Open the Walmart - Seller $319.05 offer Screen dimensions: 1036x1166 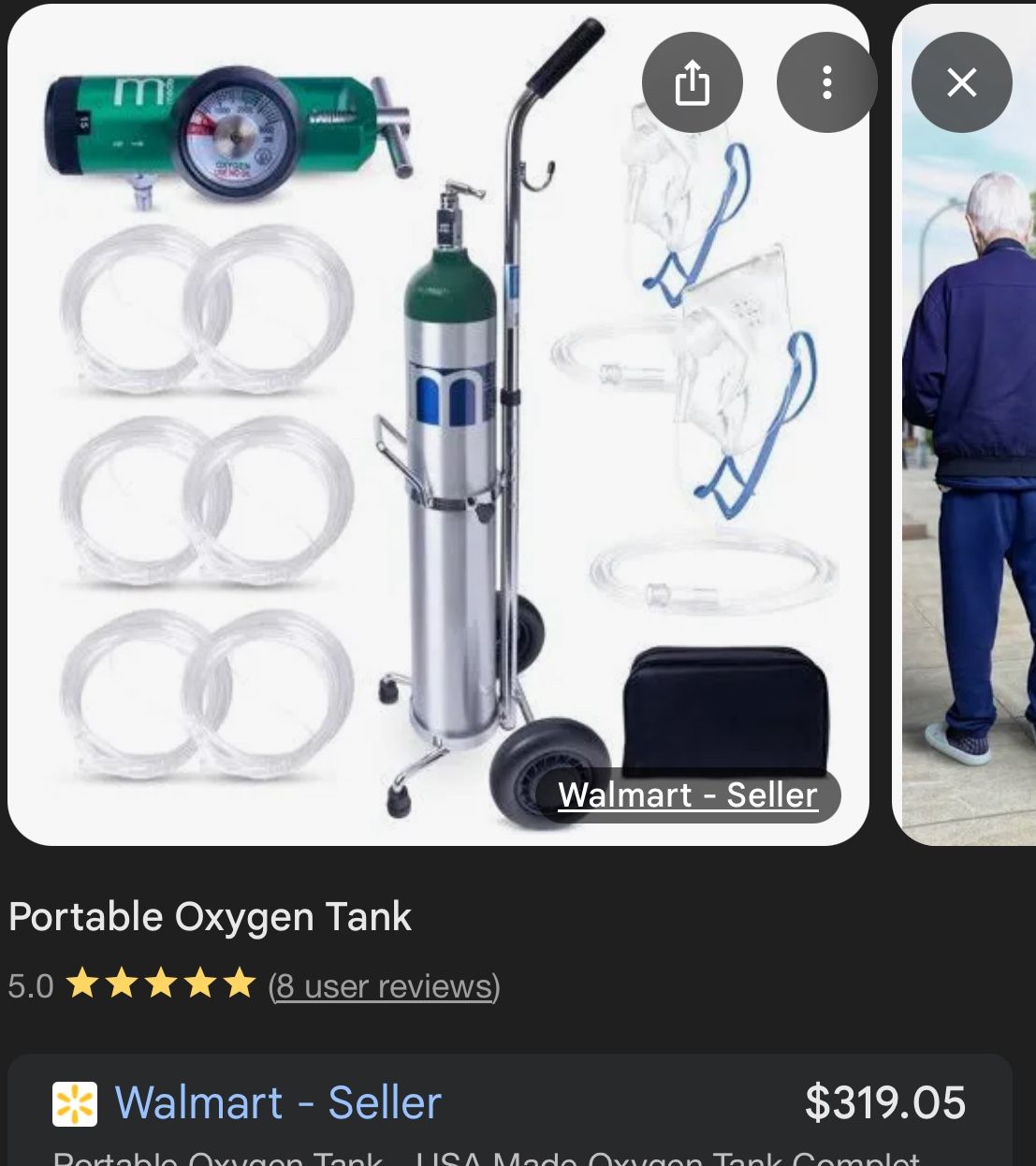pos(510,1111)
